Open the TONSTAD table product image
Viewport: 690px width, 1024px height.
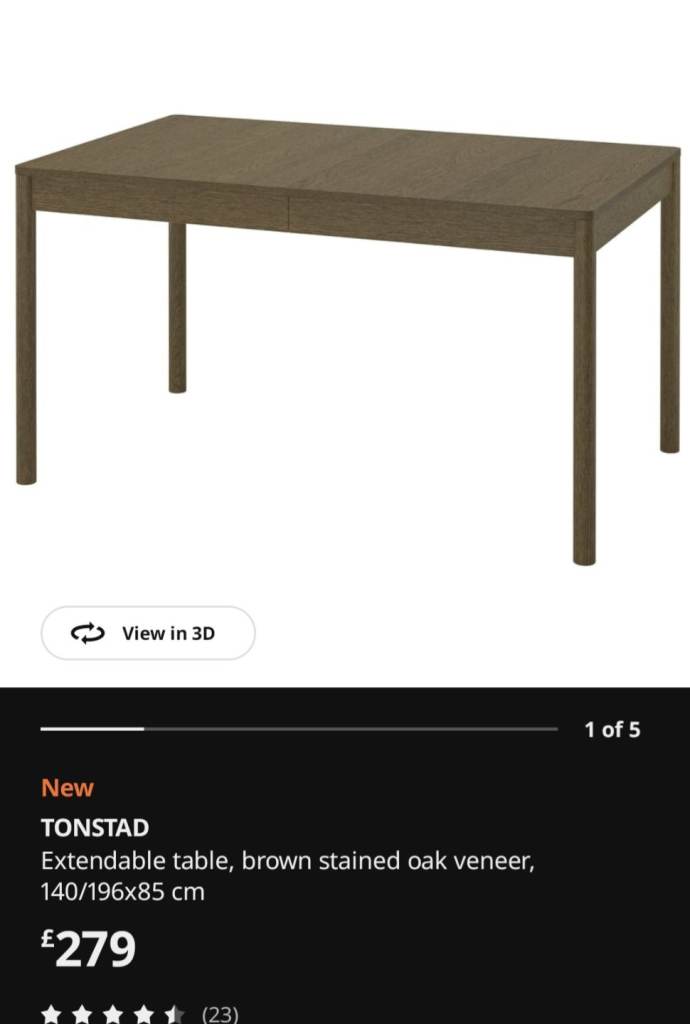coord(346,320)
